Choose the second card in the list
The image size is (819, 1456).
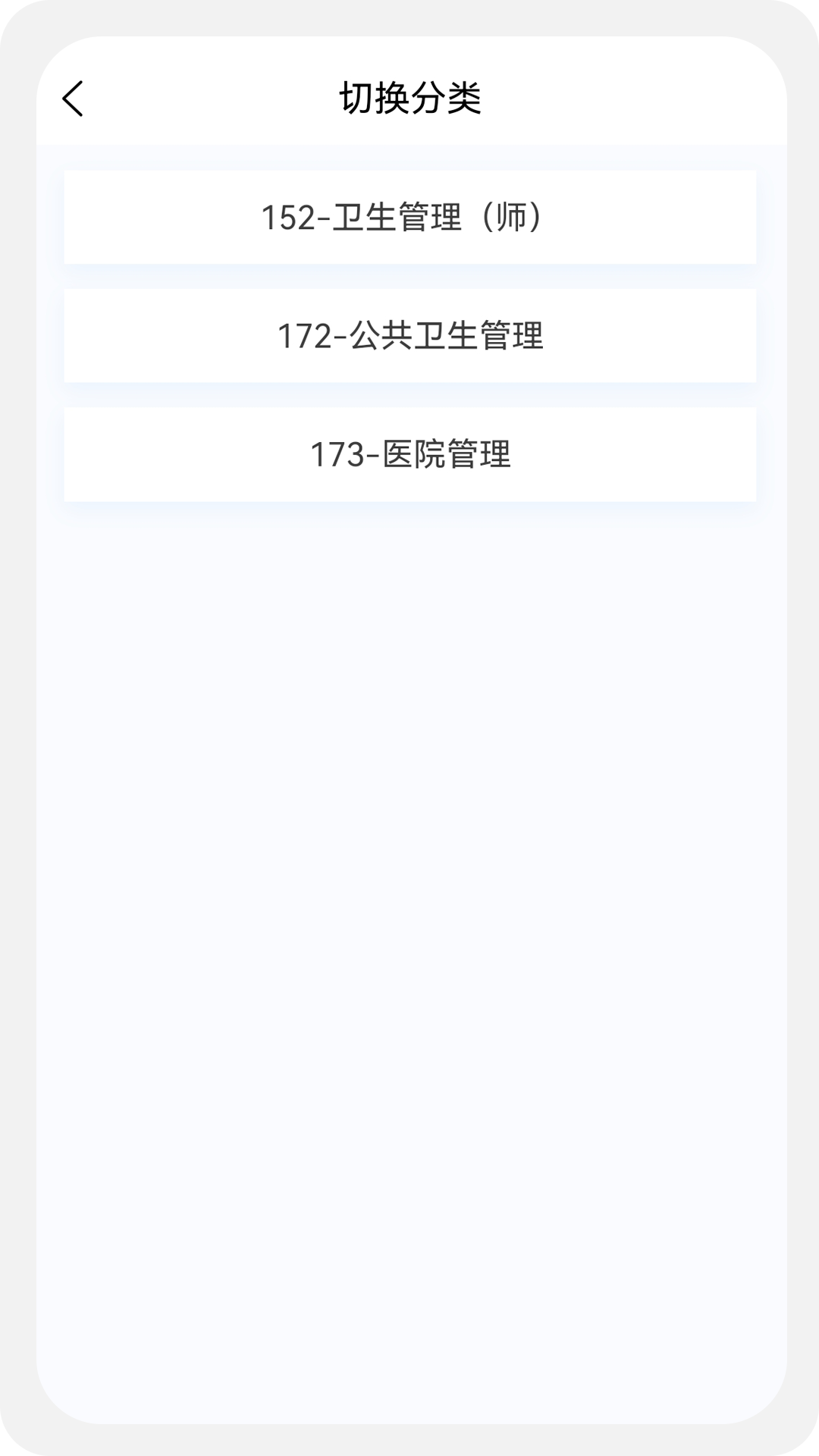coord(409,335)
